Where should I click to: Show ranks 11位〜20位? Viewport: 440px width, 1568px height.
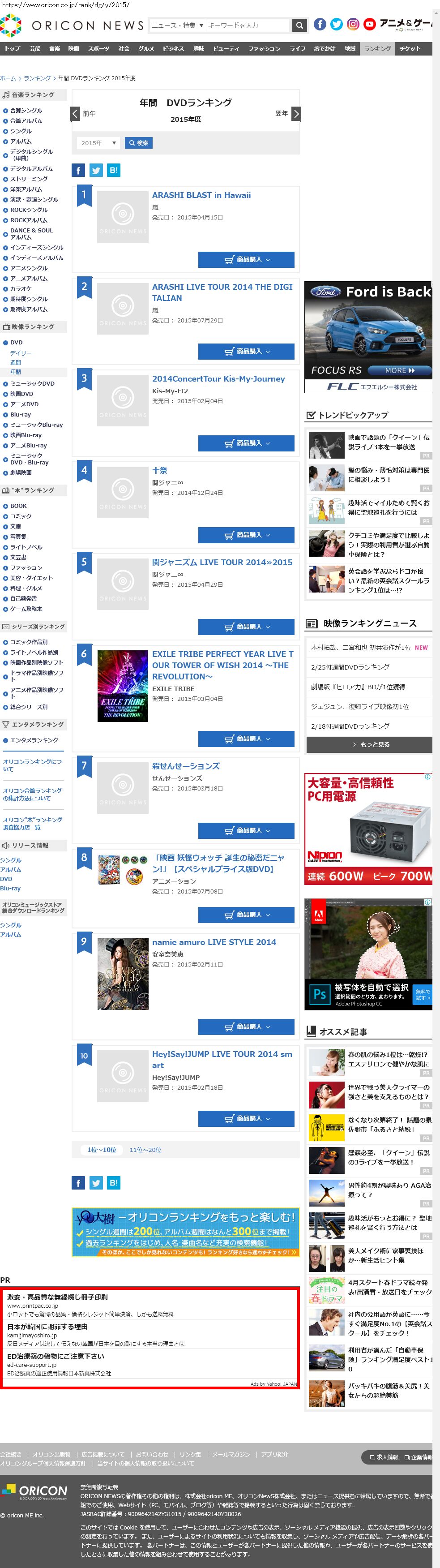145,1150
